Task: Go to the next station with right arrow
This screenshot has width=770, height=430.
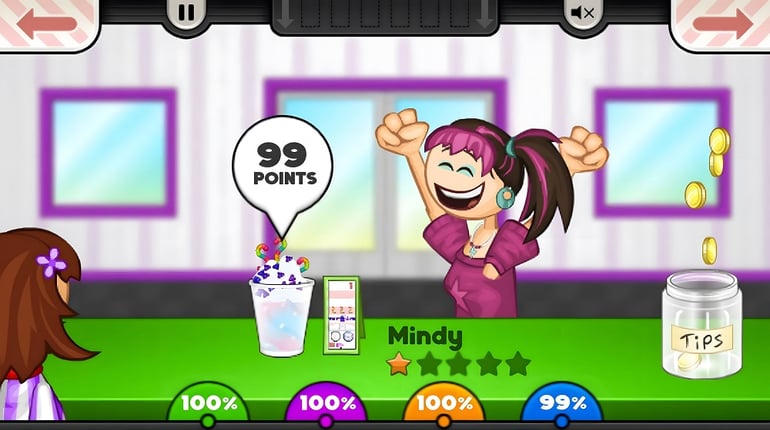Action: pos(722,24)
